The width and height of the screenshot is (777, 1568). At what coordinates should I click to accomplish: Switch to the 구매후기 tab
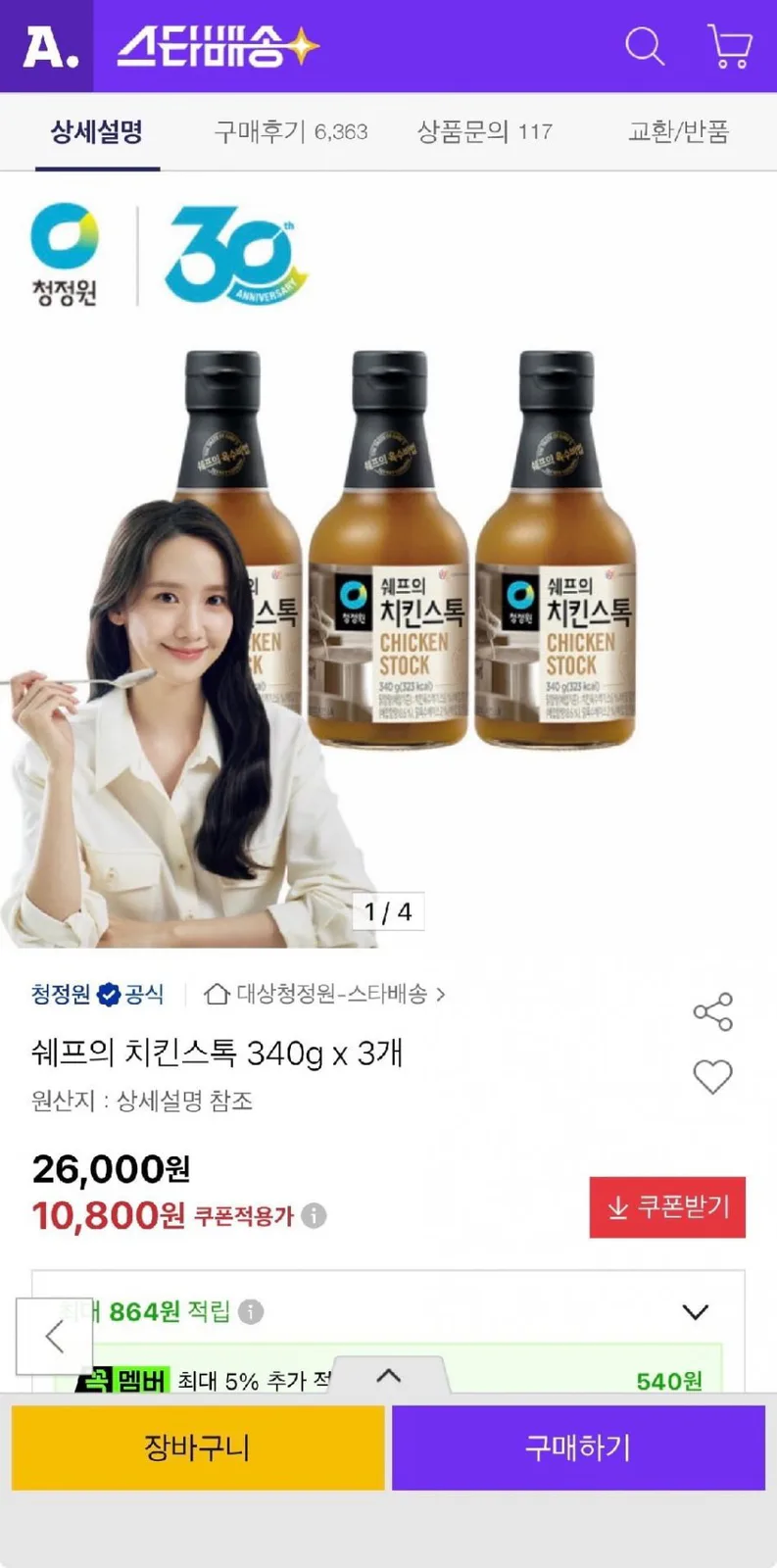coord(291,131)
